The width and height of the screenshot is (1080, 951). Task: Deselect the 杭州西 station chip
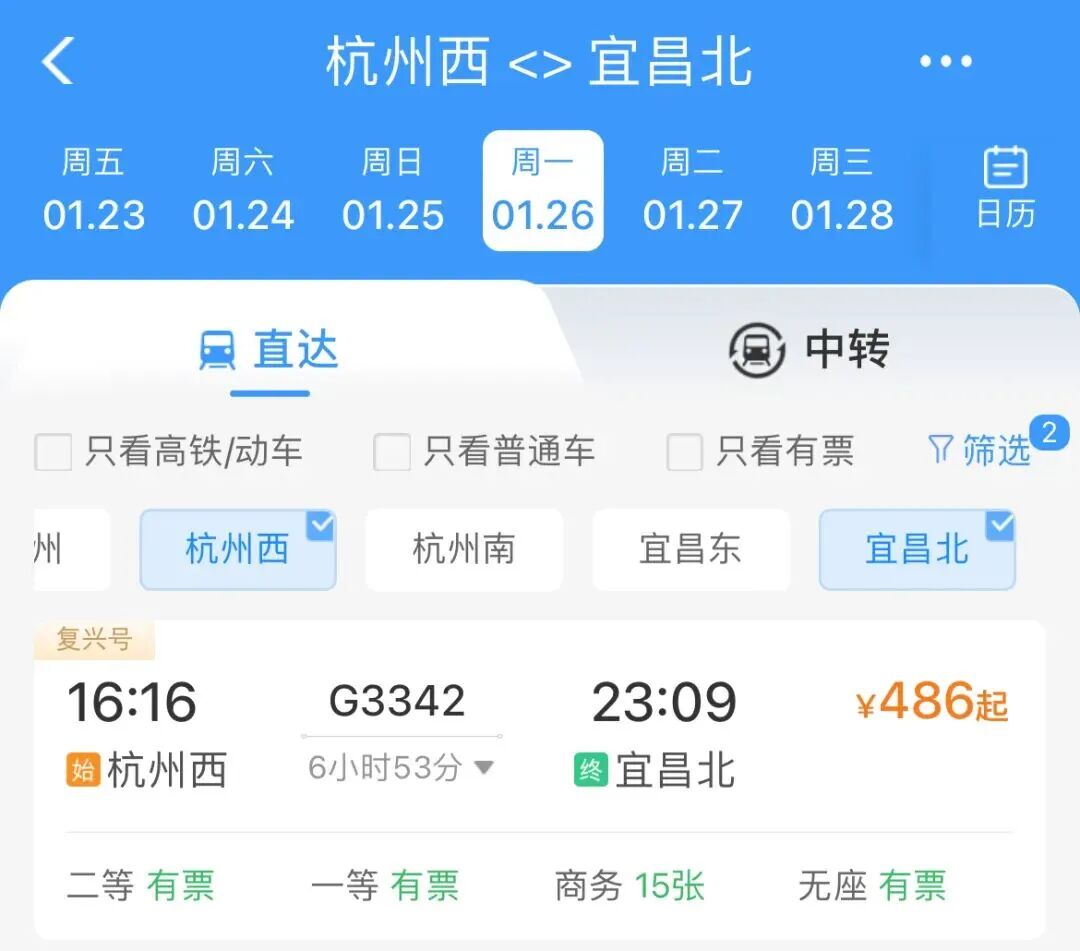point(238,549)
